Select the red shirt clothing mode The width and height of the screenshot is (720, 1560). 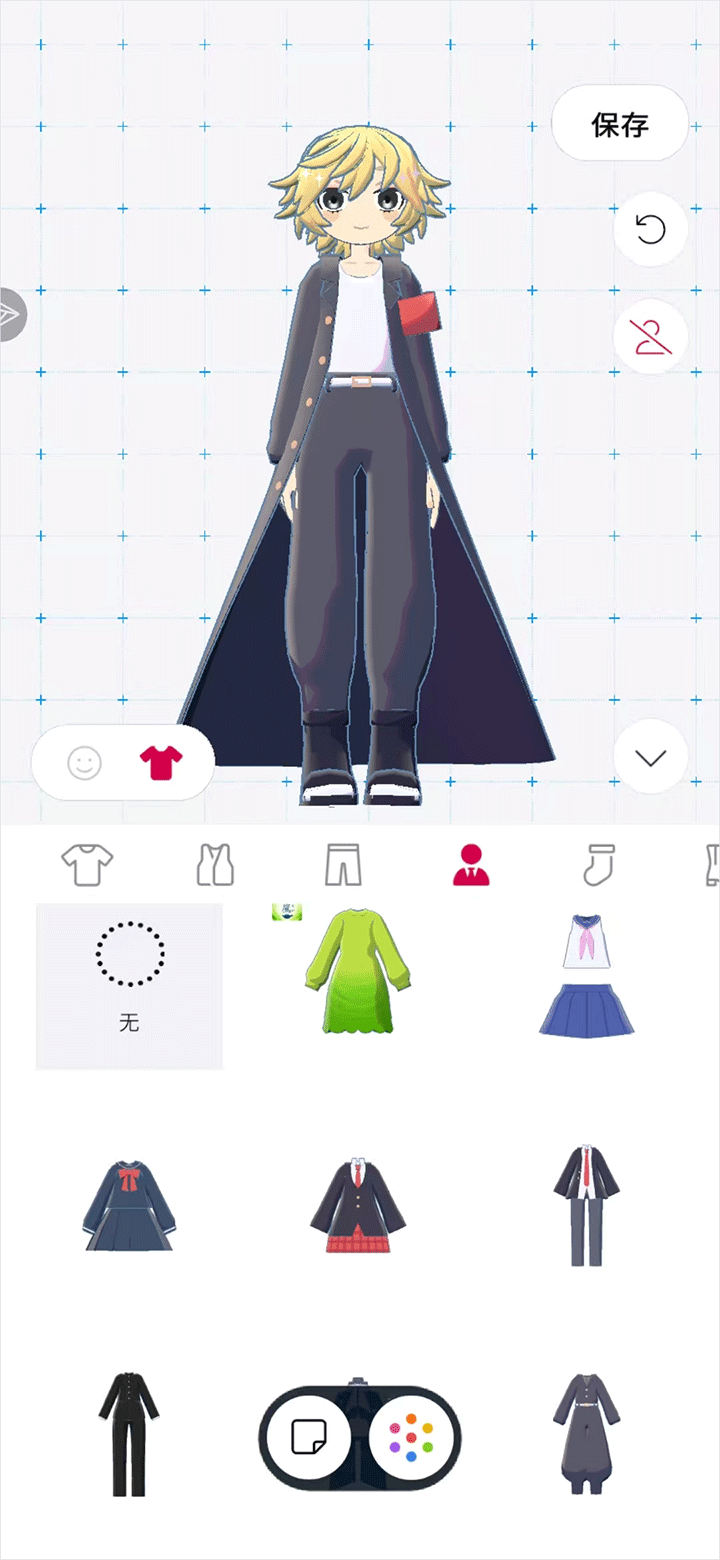[161, 763]
